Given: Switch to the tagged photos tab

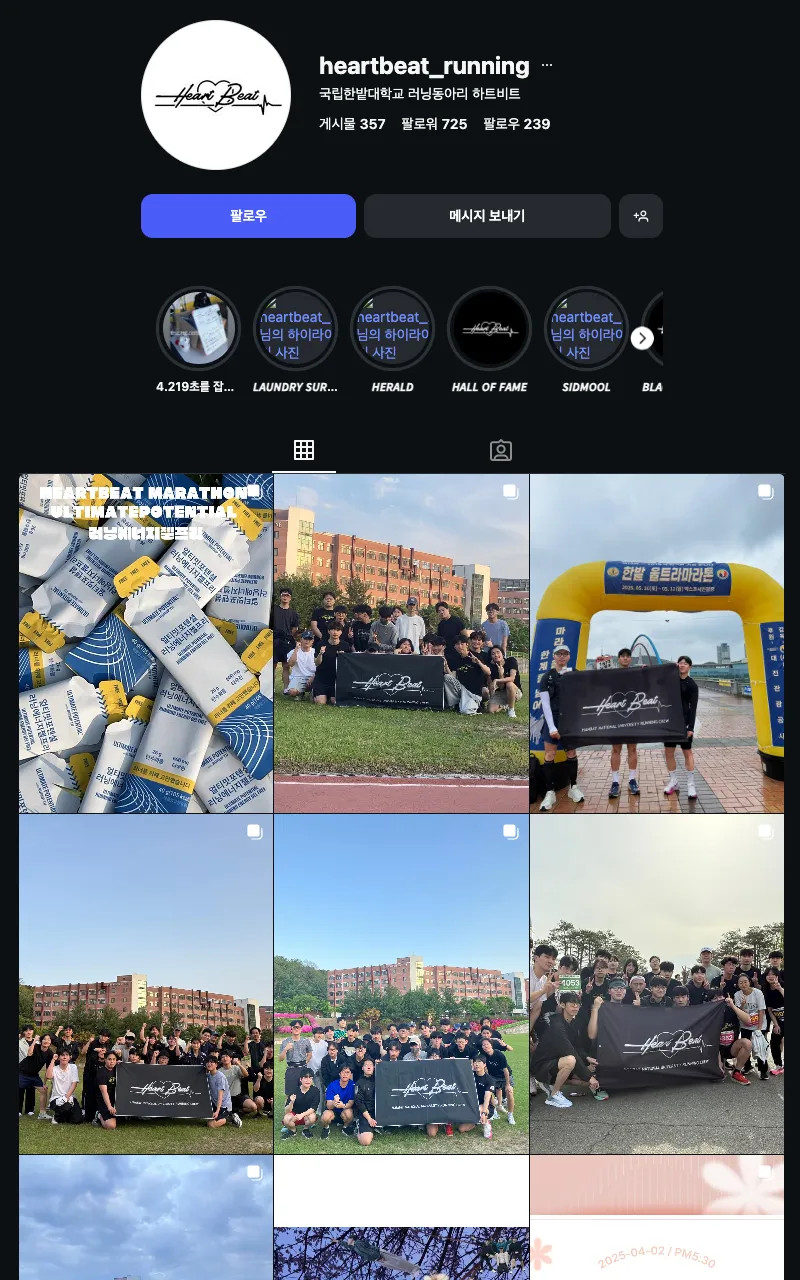Looking at the screenshot, I should pos(501,450).
